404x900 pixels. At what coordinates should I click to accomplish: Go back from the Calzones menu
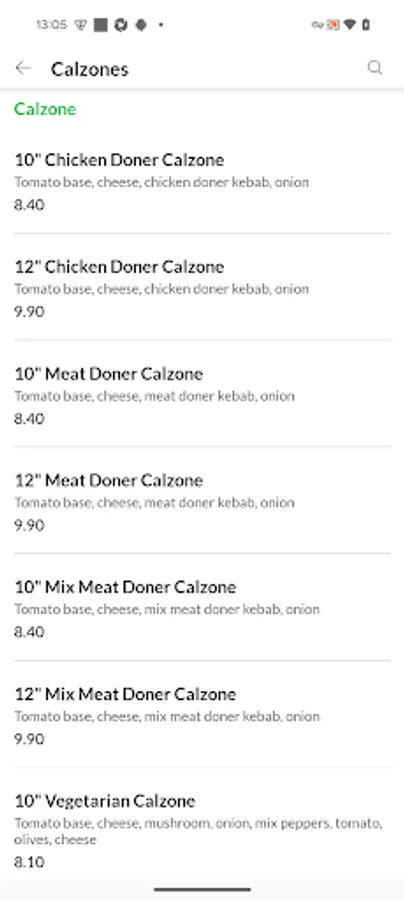coord(23,68)
